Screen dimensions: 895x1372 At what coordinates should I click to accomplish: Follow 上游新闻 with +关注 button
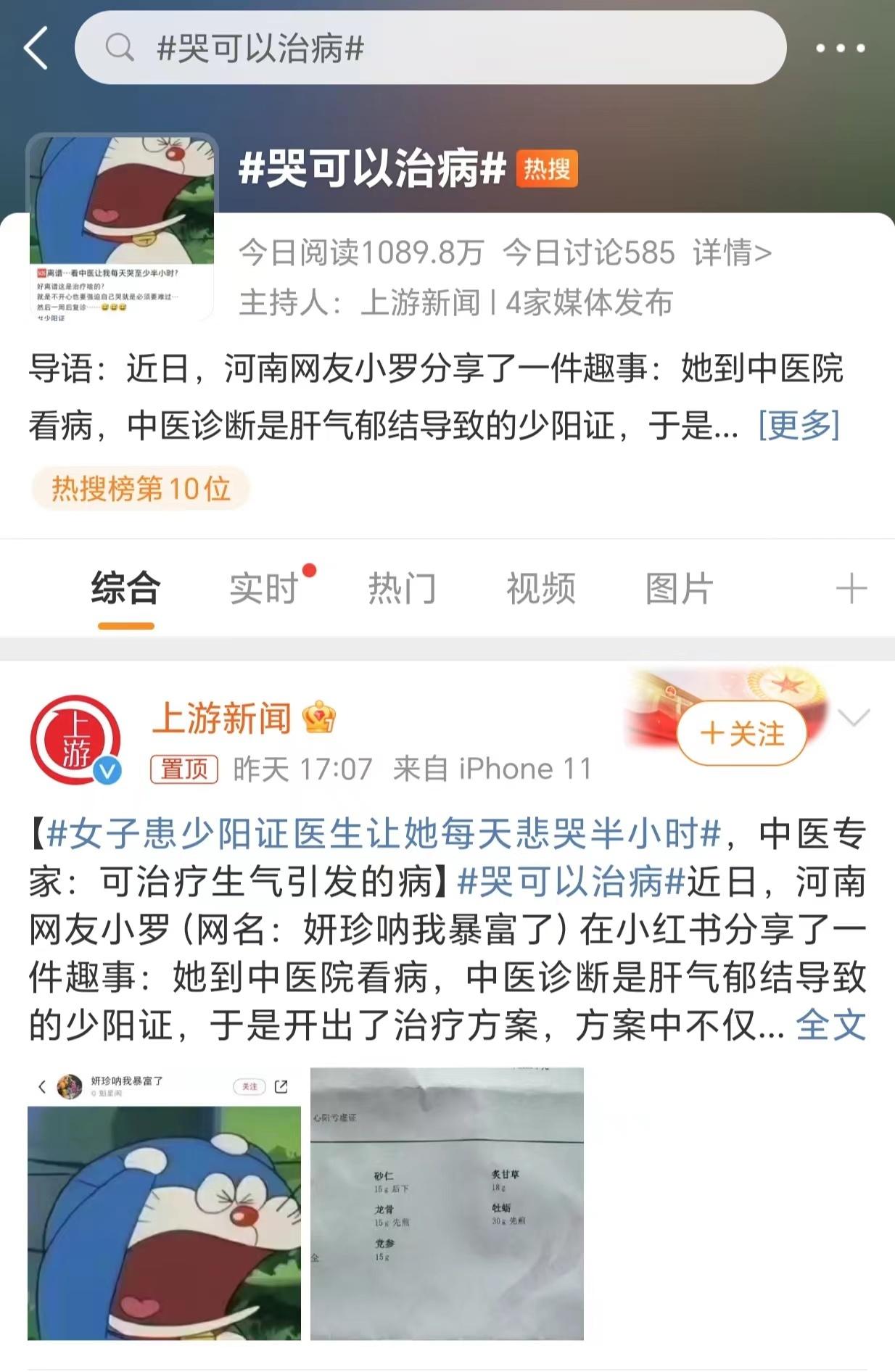tap(741, 734)
